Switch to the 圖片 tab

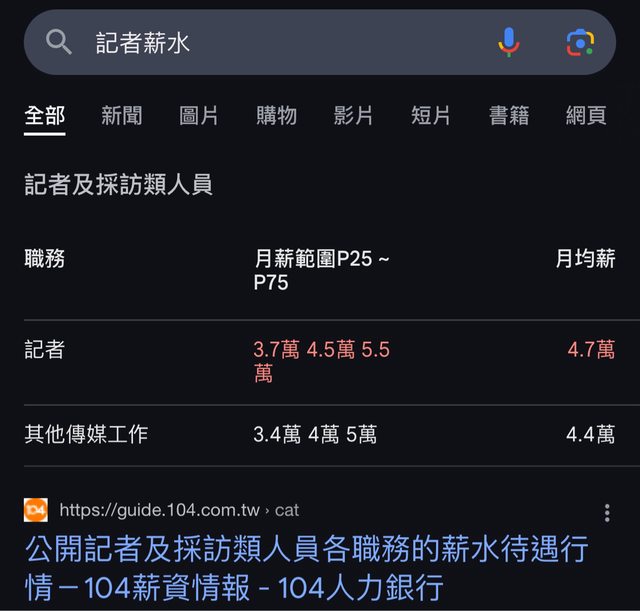(199, 116)
